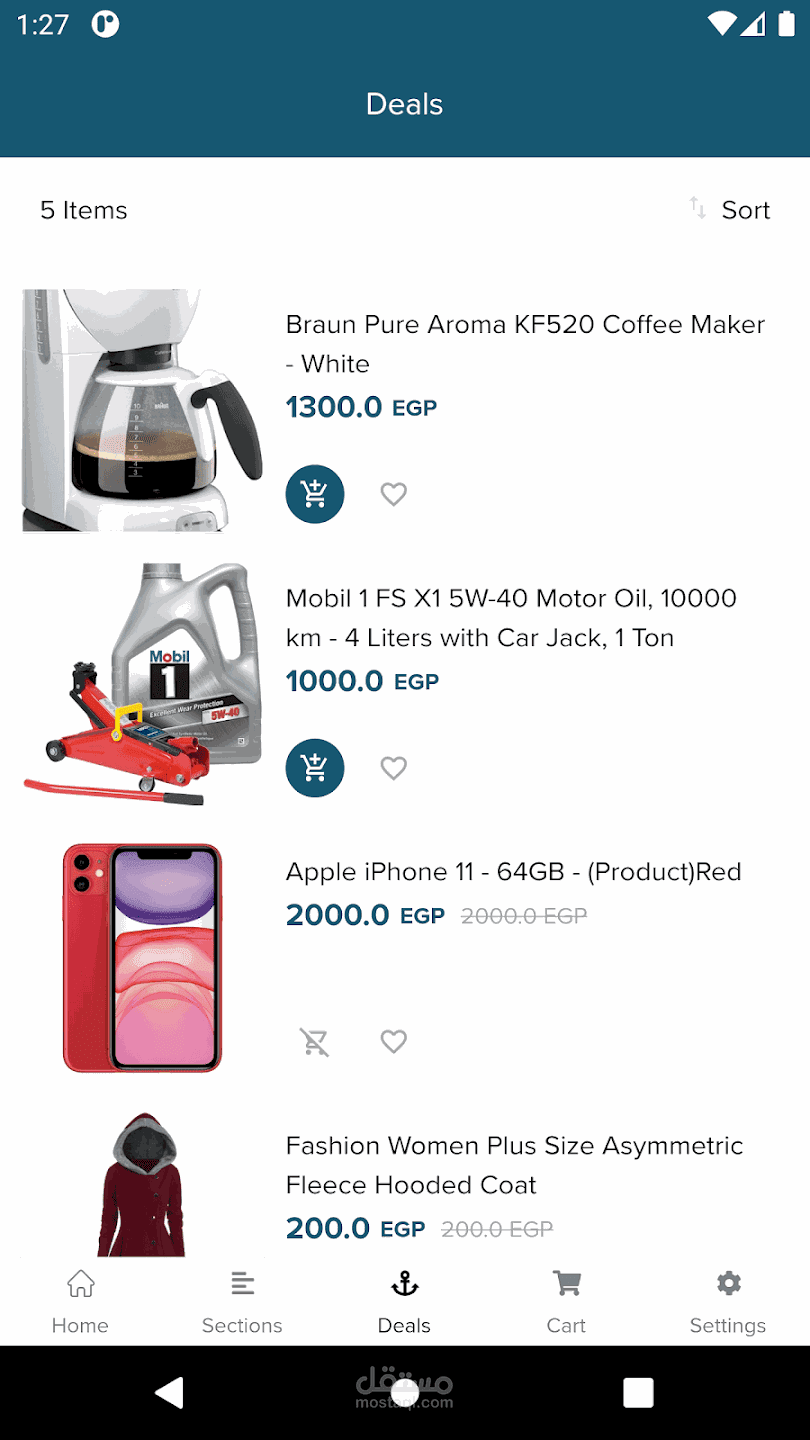Open the Sort options
Viewport: 810px width, 1440px height.
[731, 210]
